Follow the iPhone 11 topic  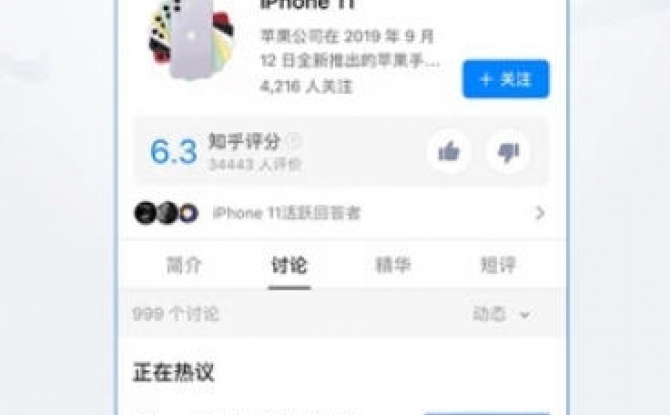505,79
